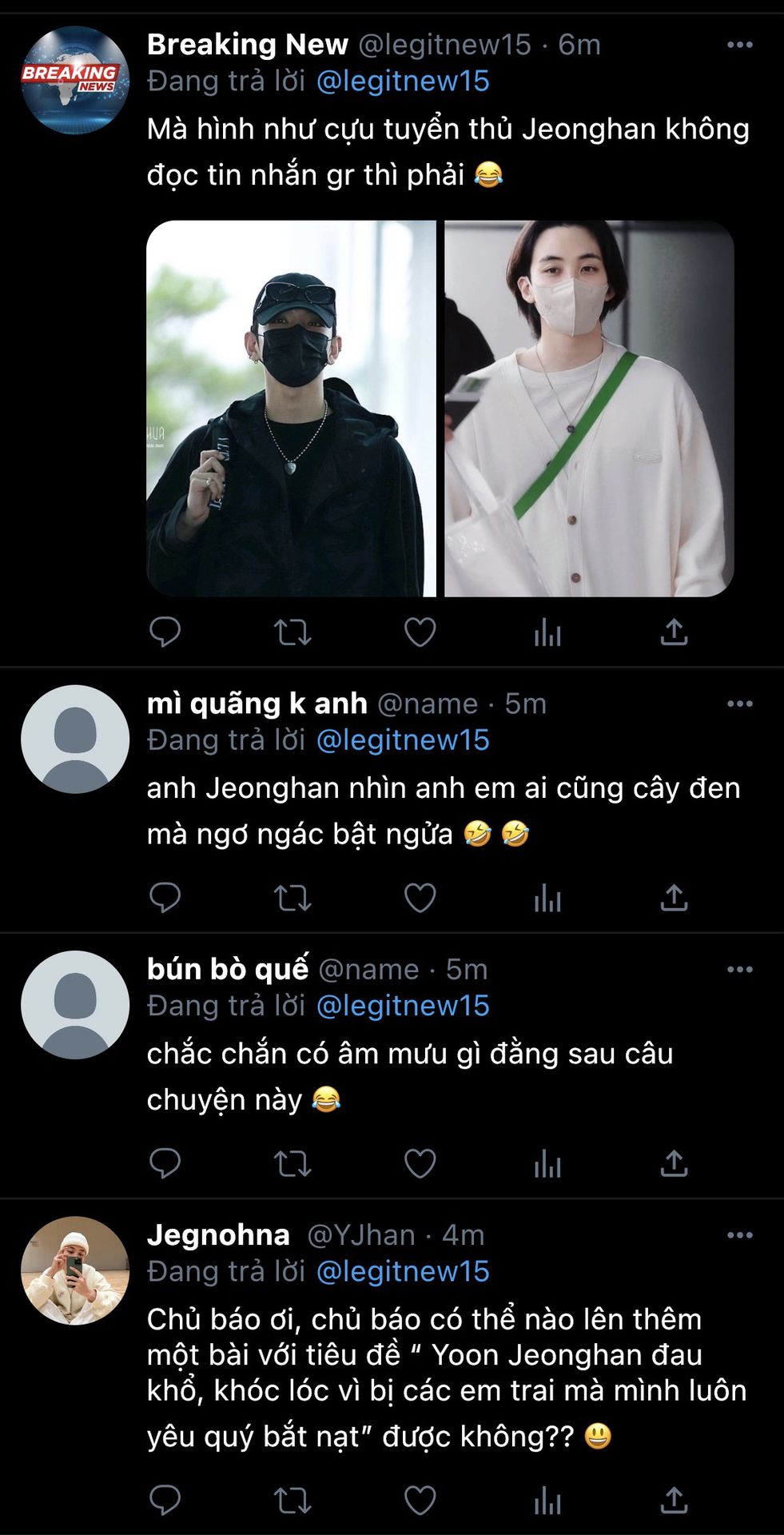
Task: Open the black-outfit photo in Breaking New's tweet
Action: [x=291, y=409]
